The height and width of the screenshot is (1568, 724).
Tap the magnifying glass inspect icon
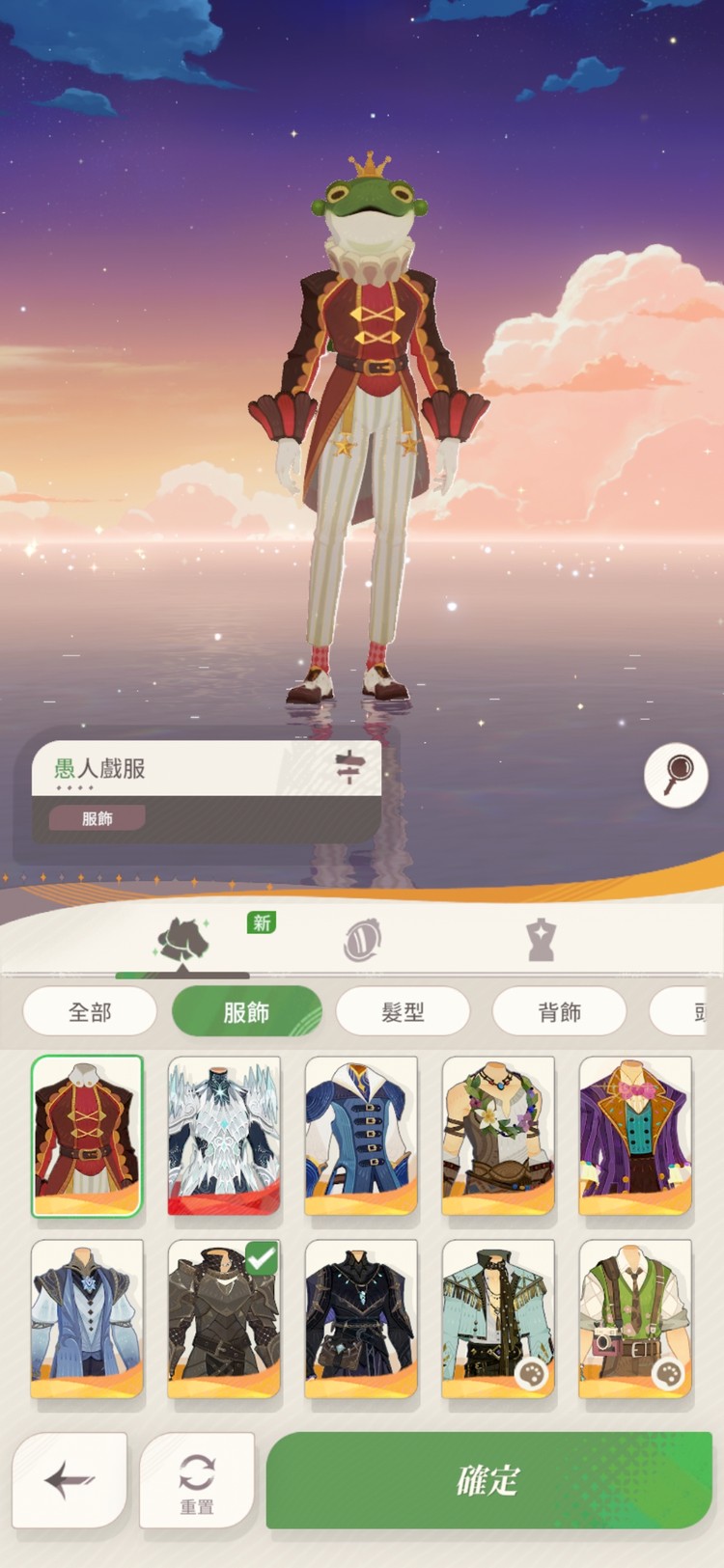coord(676,775)
